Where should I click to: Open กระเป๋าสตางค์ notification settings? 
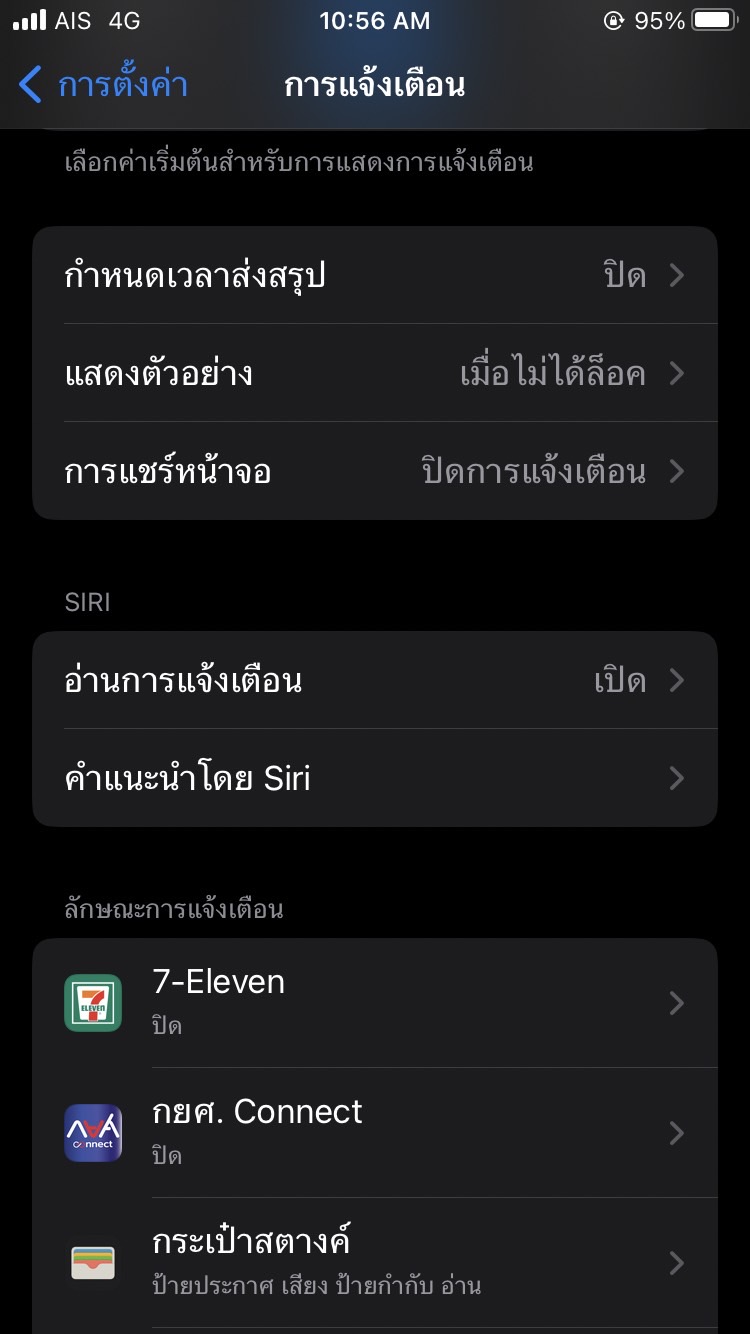(x=375, y=1263)
